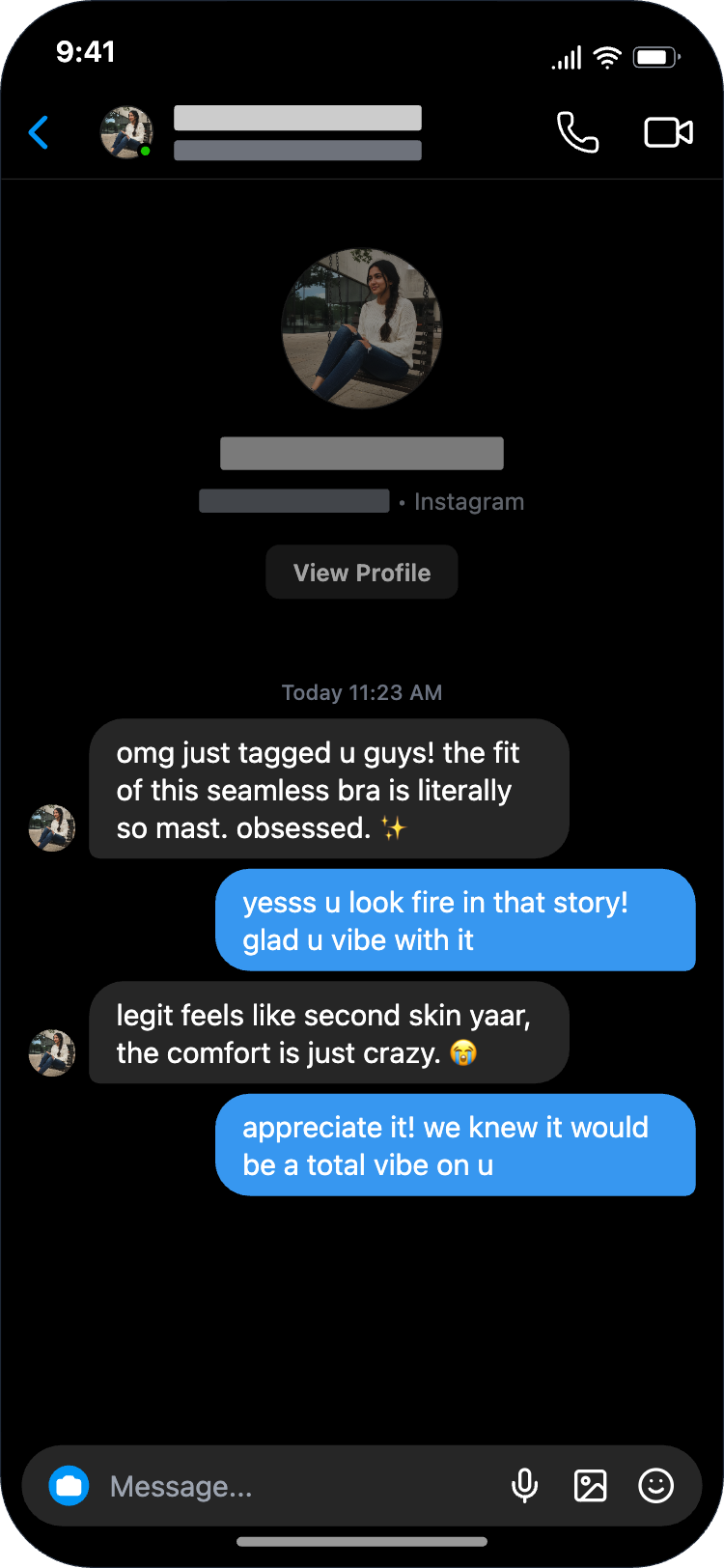Tap the battery indicator in status bar
This screenshot has width=724, height=1568.
(656, 56)
